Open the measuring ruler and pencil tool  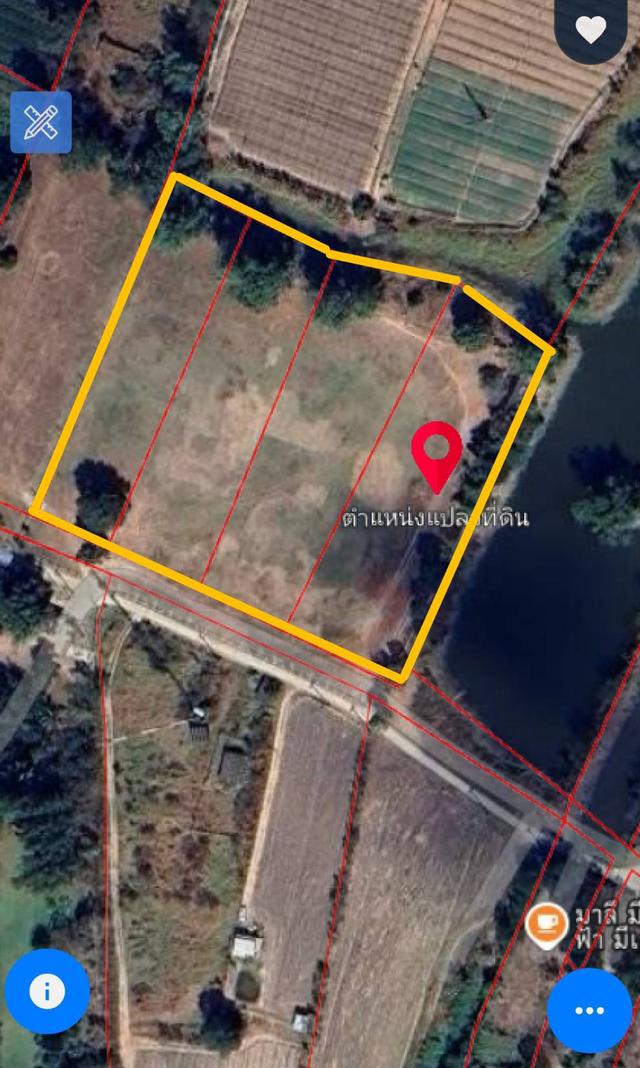41,122
